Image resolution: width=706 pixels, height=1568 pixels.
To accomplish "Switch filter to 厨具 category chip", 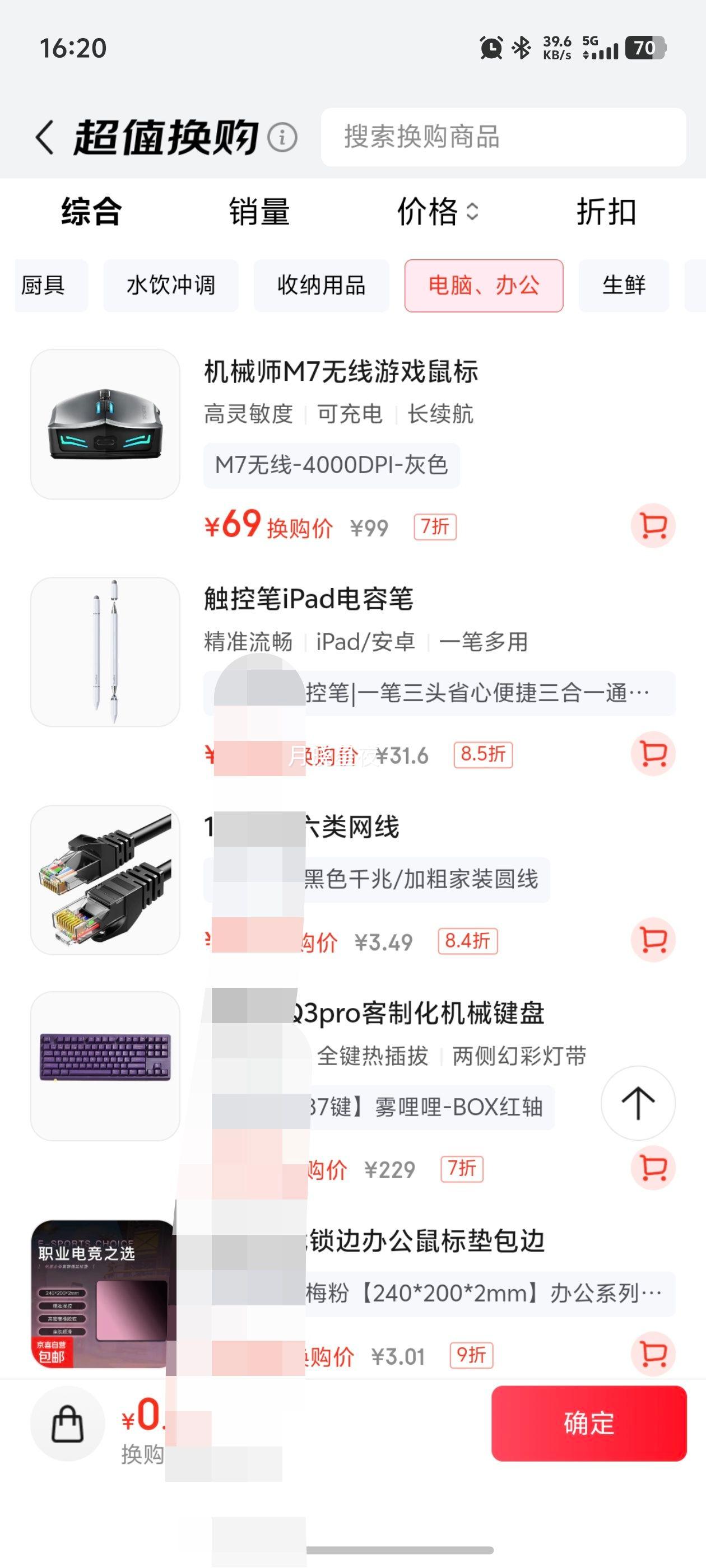I will click(50, 286).
